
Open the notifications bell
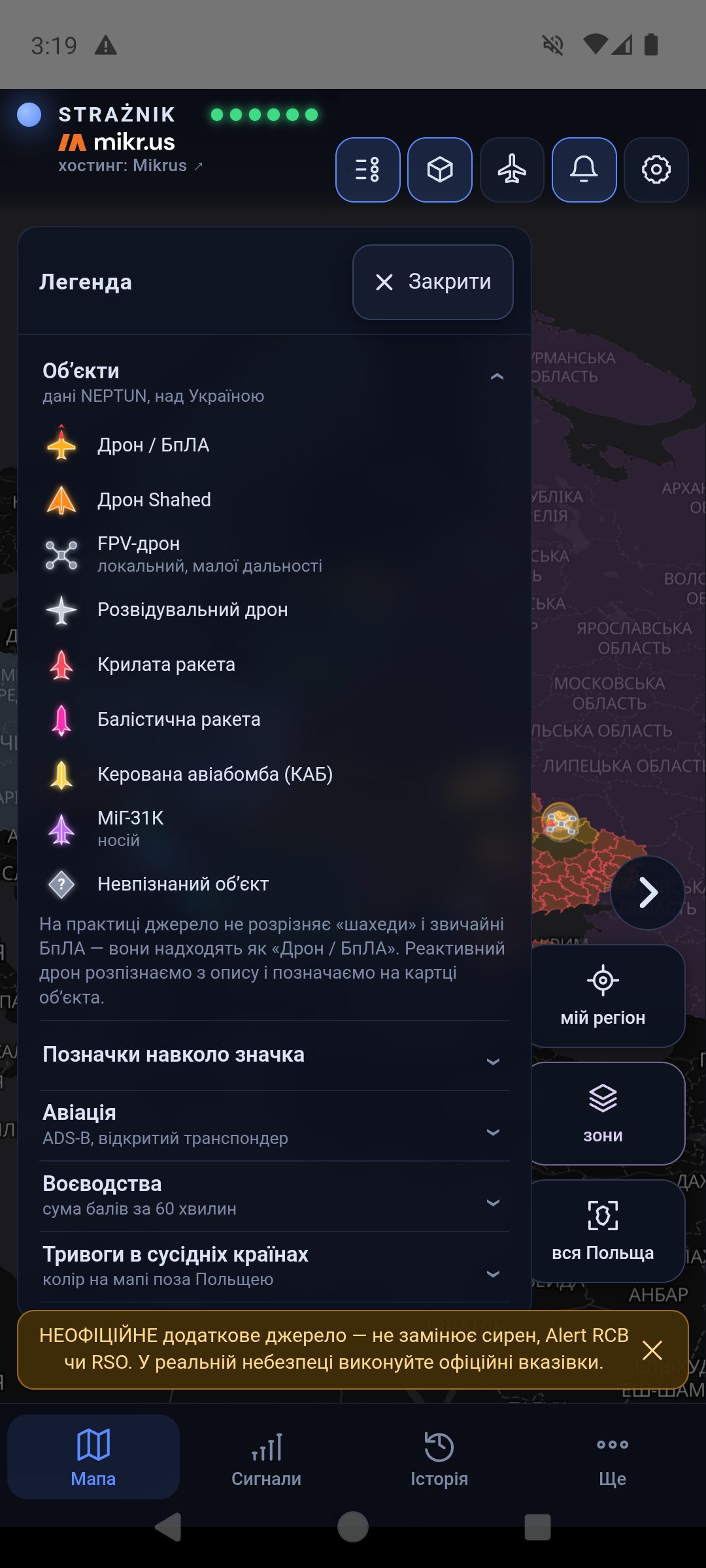(x=584, y=170)
